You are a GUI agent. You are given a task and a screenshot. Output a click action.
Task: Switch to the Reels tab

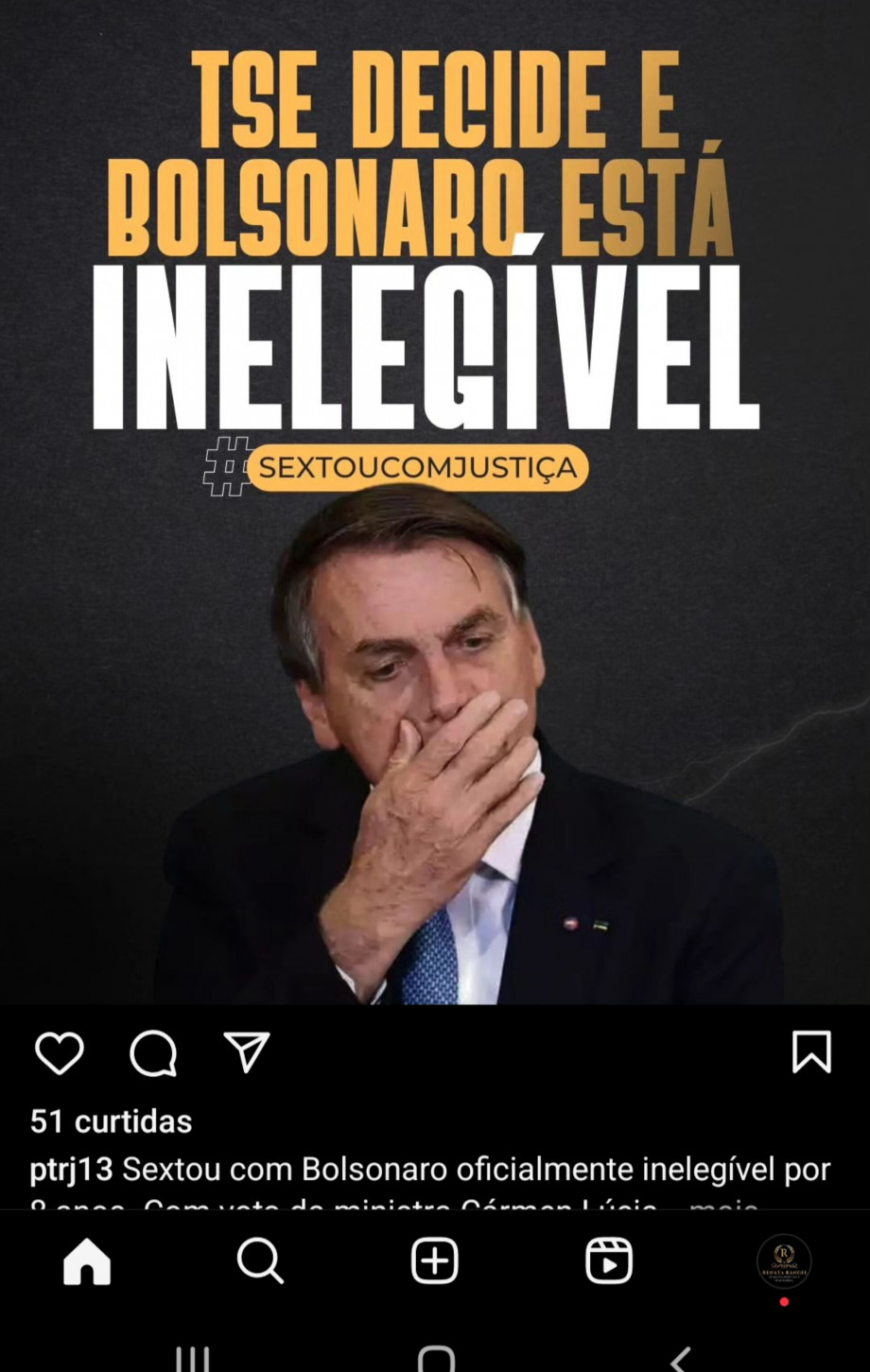coord(609,1261)
